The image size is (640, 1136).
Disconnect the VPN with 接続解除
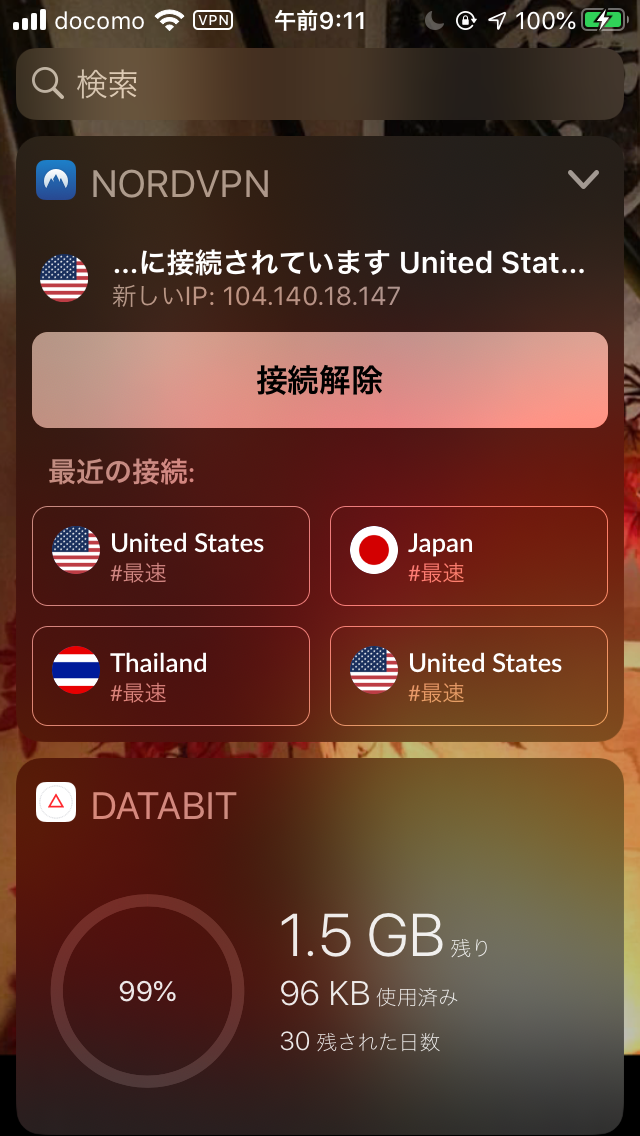click(320, 380)
